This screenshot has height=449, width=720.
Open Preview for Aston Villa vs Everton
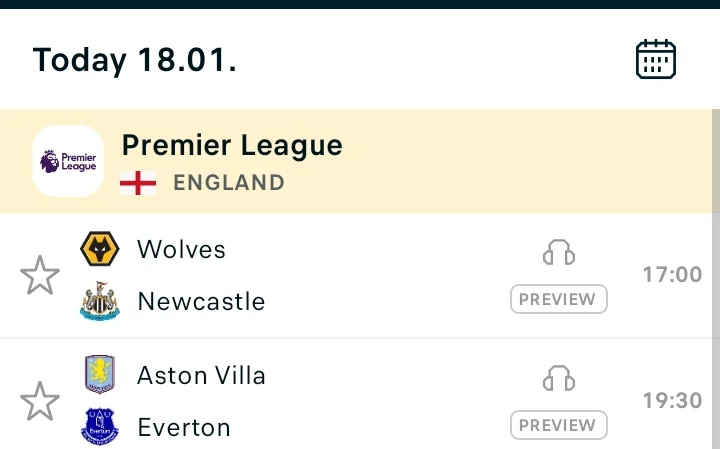(x=558, y=425)
